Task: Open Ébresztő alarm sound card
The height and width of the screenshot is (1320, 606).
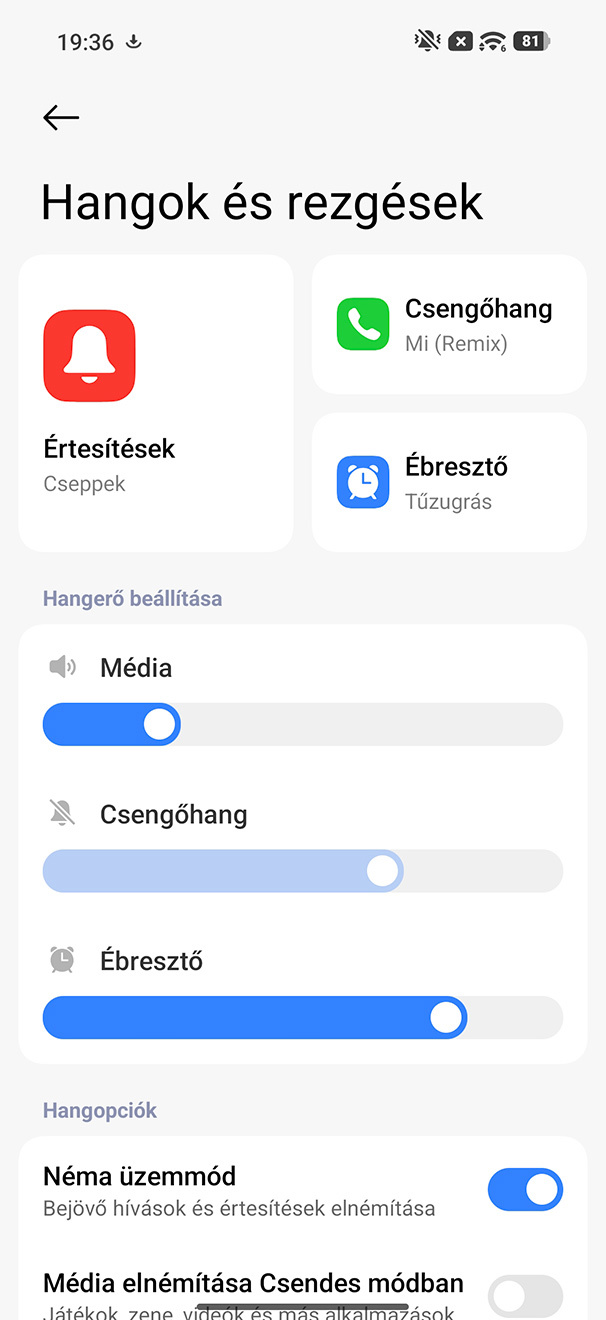Action: tap(449, 482)
